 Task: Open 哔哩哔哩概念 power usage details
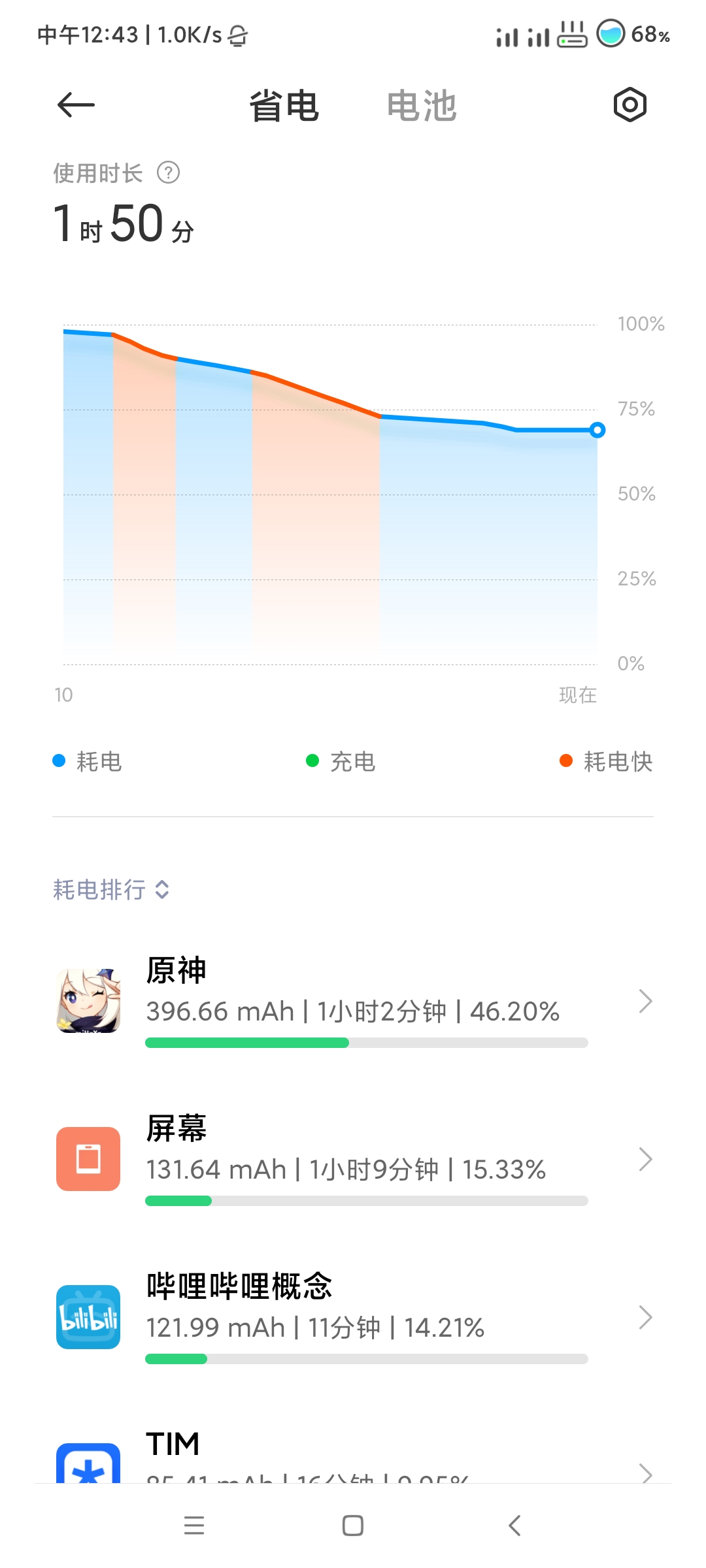353,1317
